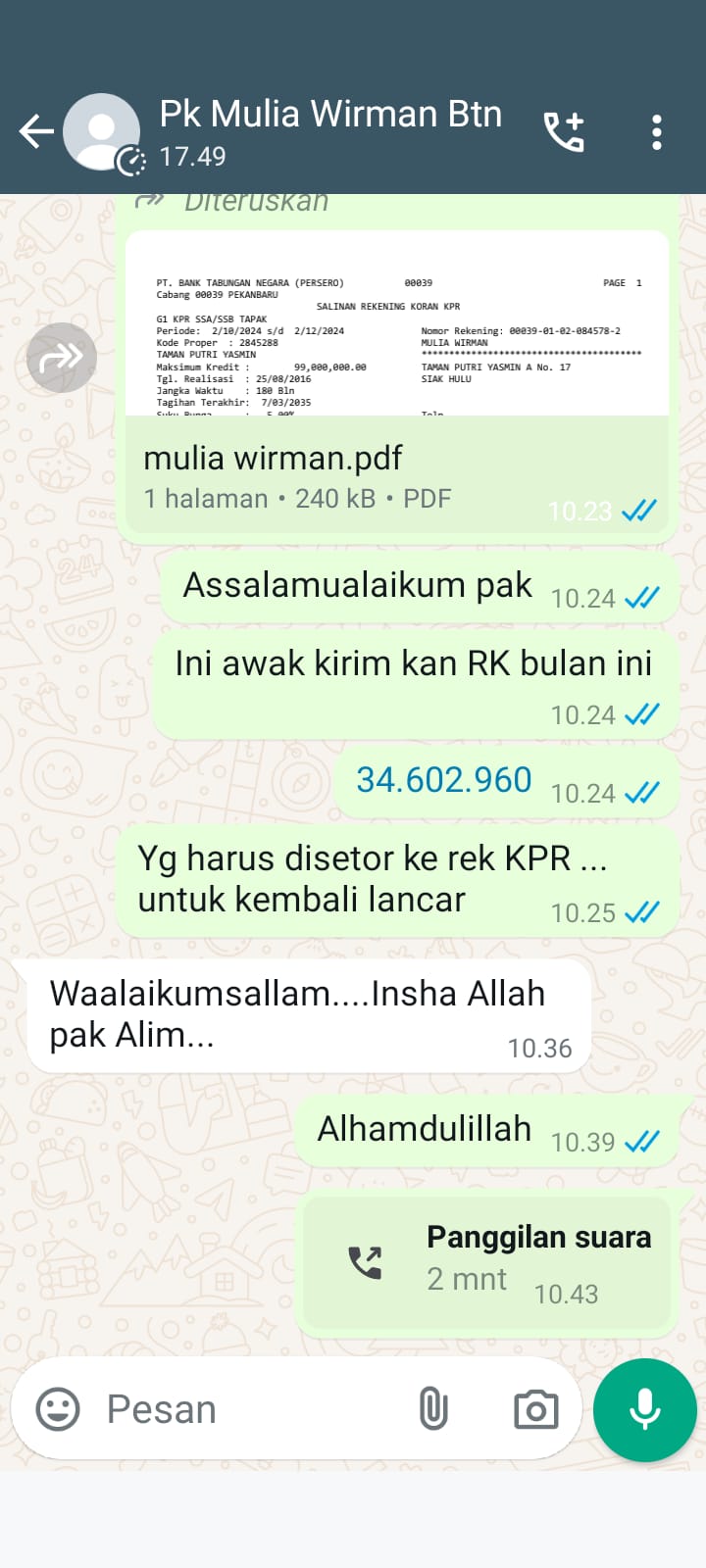The image size is (706, 1568).
Task: Focus the Pesan message field
Action: (x=245, y=1410)
